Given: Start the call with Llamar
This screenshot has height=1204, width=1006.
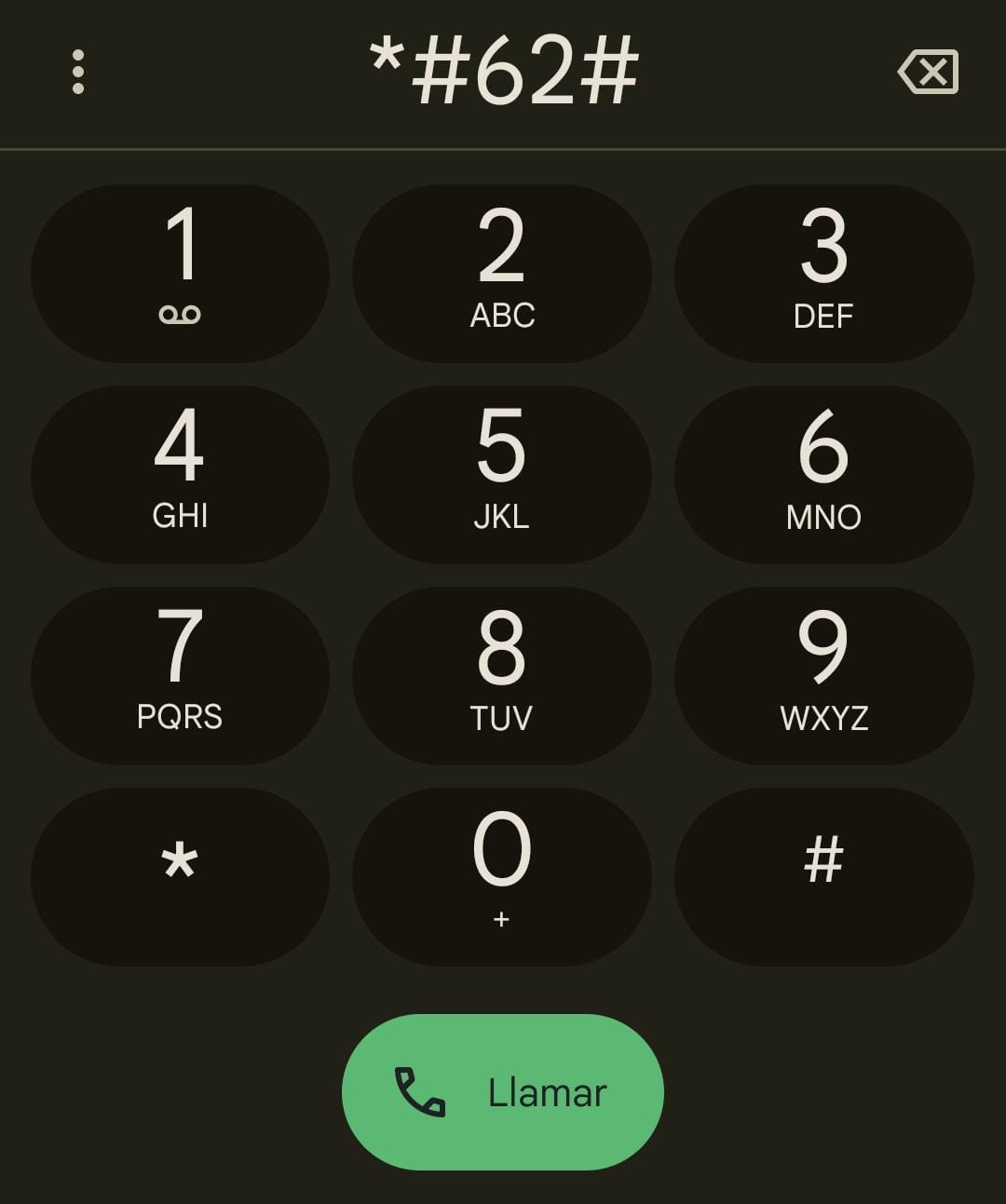Looking at the screenshot, I should tap(502, 1091).
